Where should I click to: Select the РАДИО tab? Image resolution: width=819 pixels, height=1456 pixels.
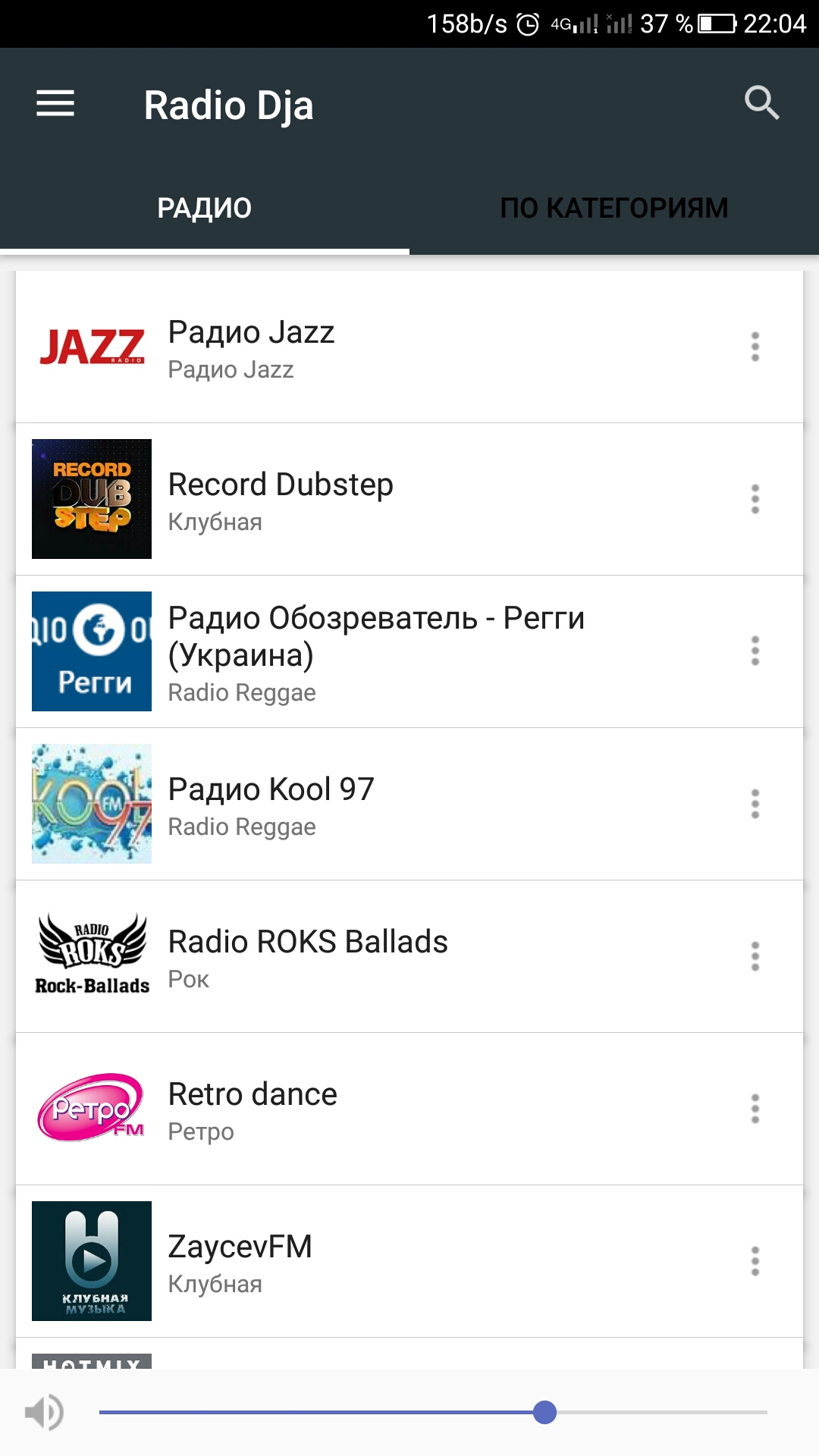pos(204,209)
